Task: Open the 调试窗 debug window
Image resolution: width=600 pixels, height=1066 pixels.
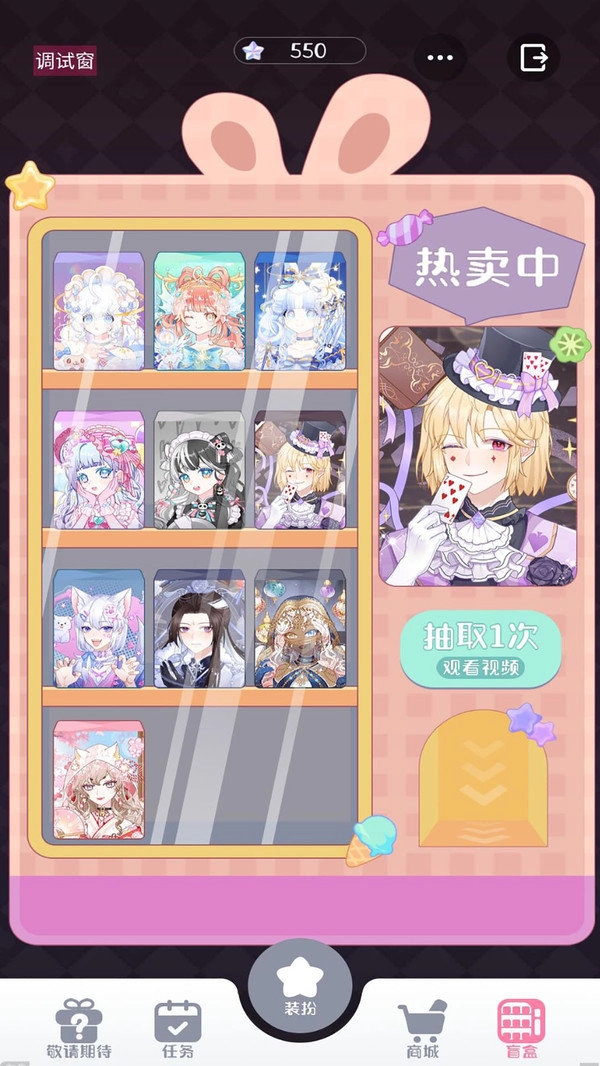Action: pyautogui.click(x=65, y=60)
